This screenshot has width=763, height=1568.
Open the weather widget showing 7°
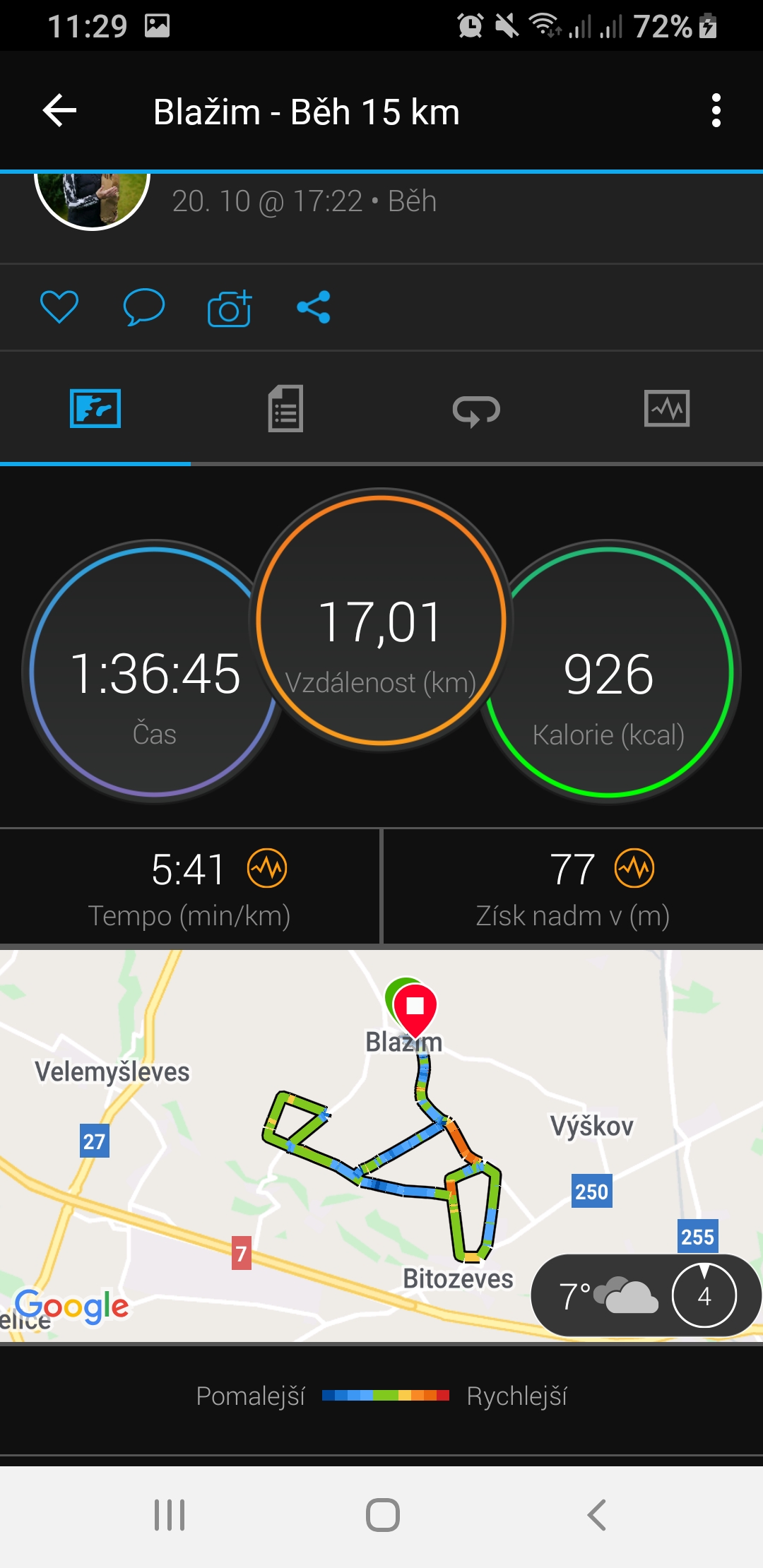click(x=645, y=1295)
